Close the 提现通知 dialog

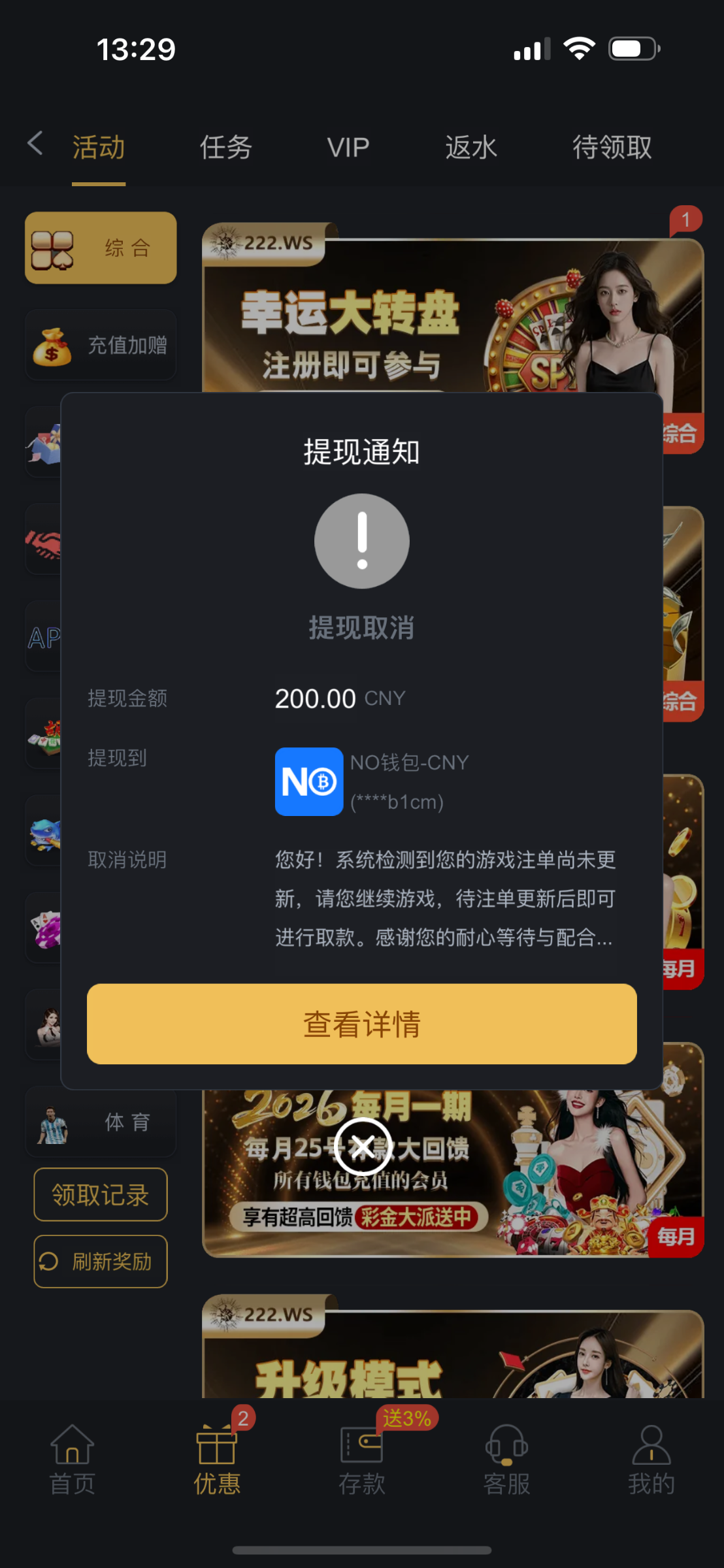point(363,1147)
